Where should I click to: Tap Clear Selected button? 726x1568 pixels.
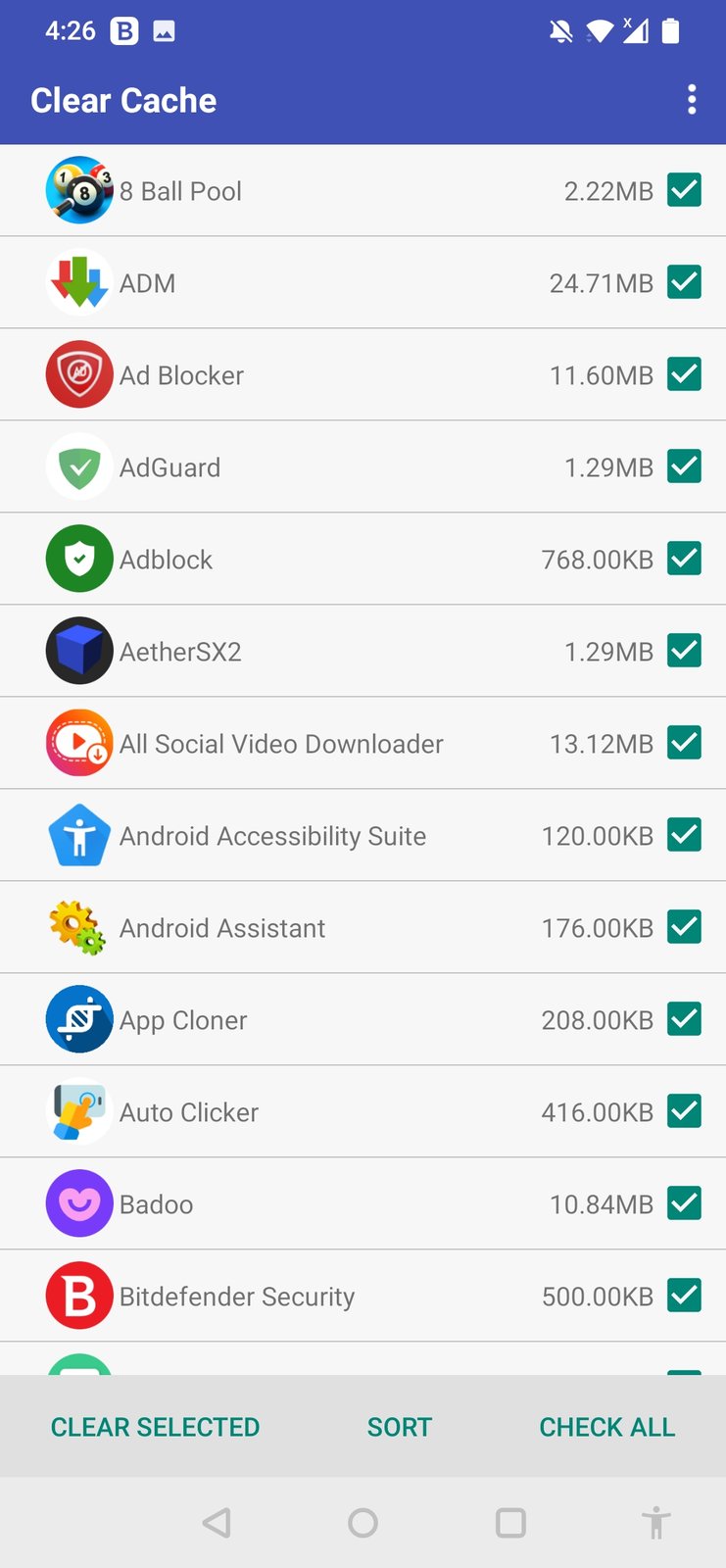155,1427
